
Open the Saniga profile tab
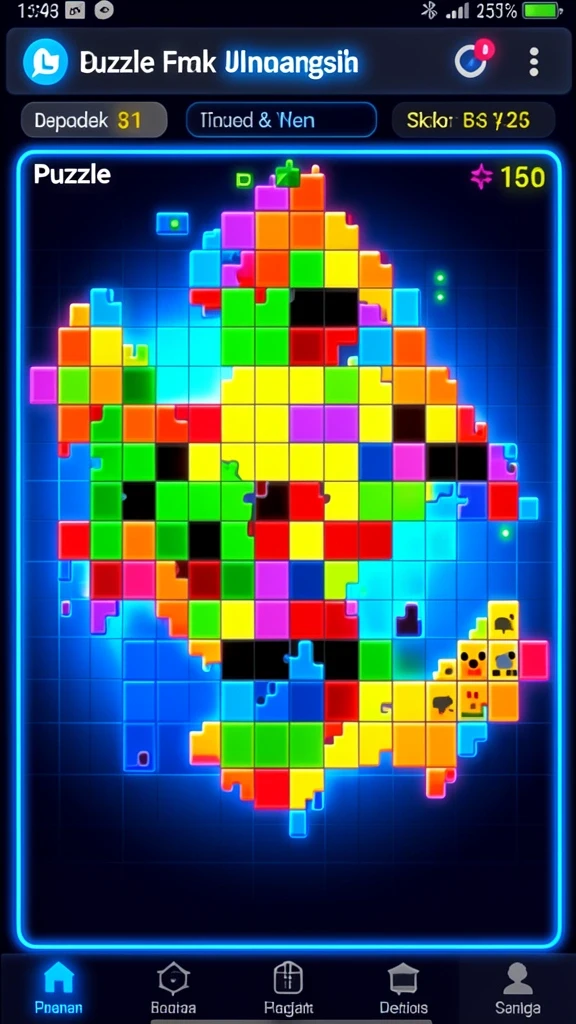pyautogui.click(x=518, y=987)
